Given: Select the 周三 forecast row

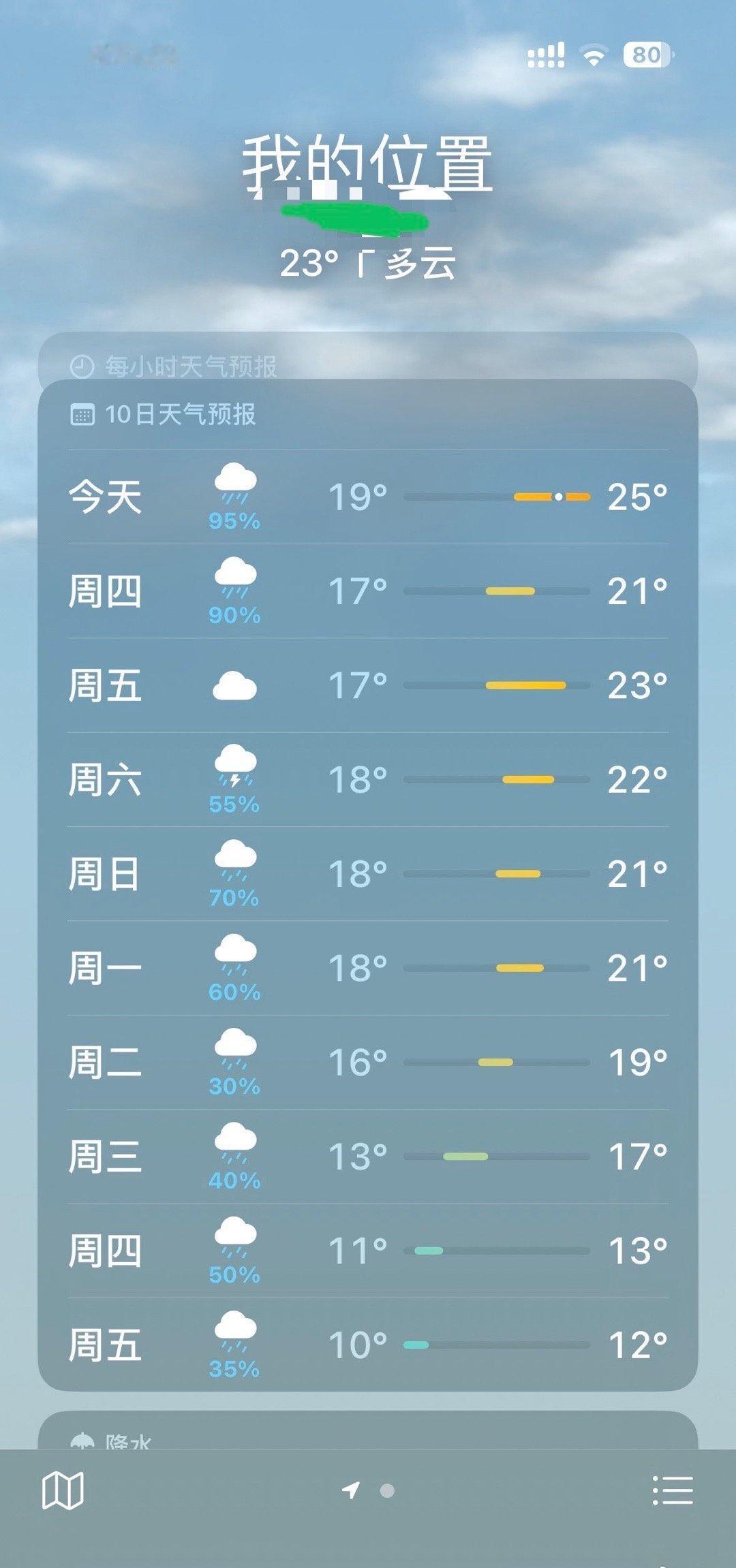Looking at the screenshot, I should point(368,1157).
